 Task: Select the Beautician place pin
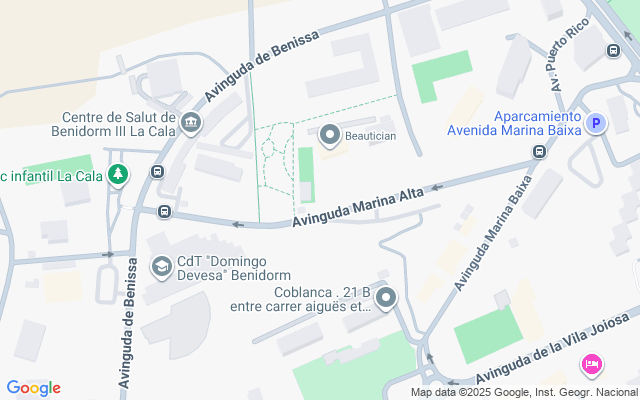(x=330, y=136)
